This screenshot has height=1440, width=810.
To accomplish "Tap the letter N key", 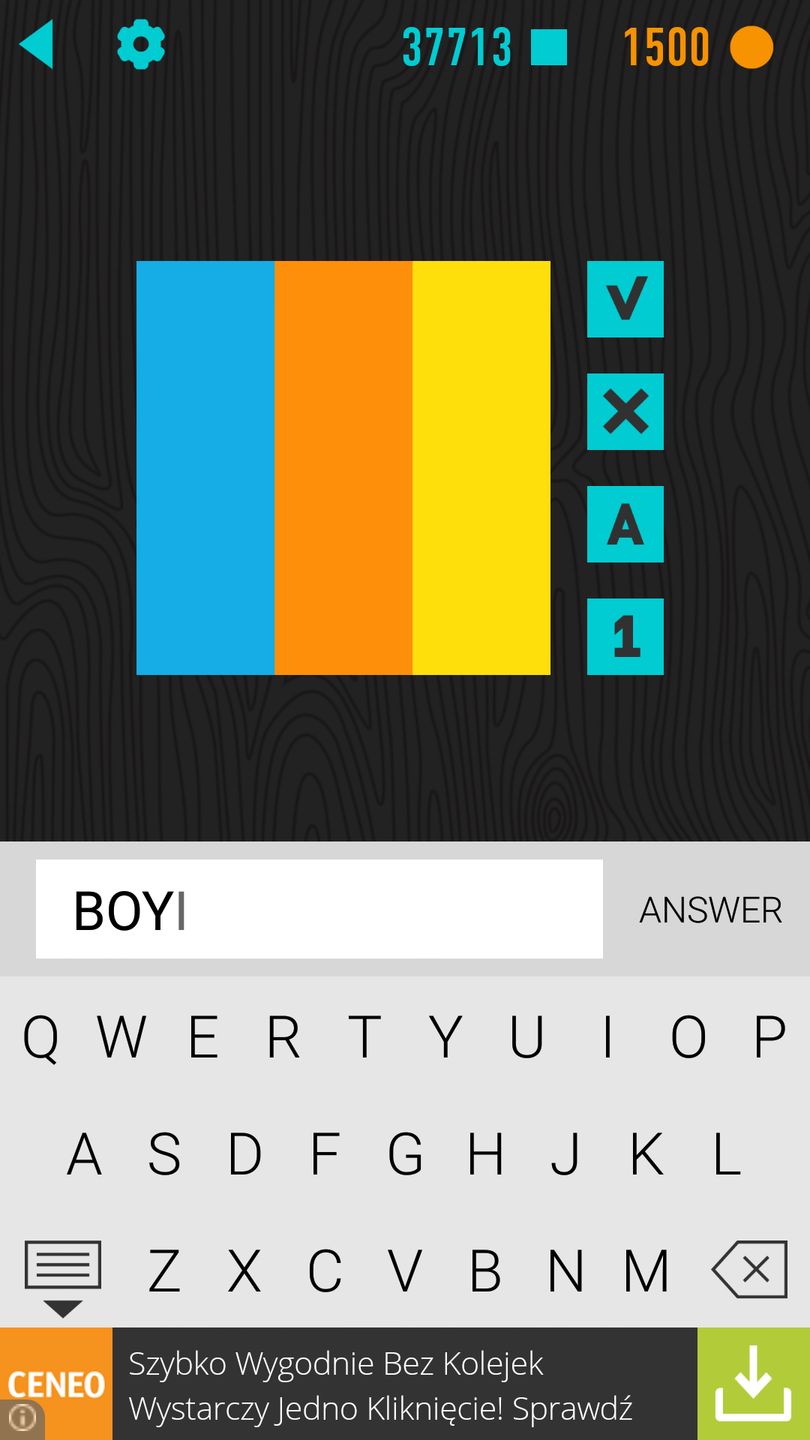I will click(x=565, y=1271).
